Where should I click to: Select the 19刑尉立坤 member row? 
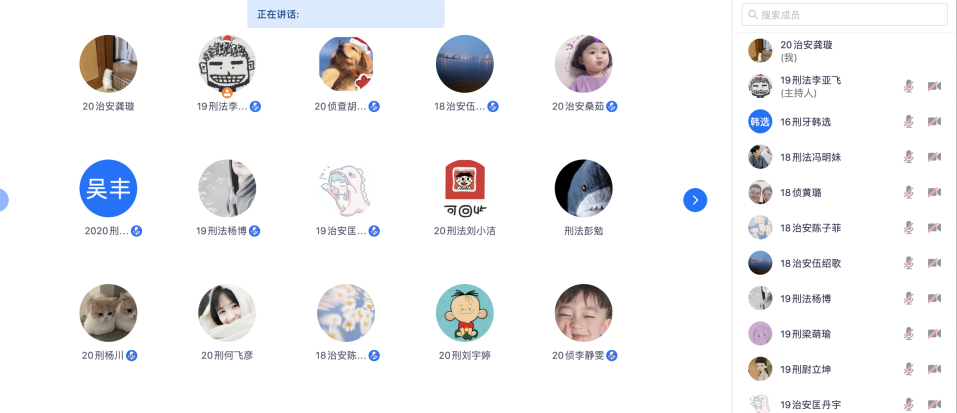click(x=805, y=369)
